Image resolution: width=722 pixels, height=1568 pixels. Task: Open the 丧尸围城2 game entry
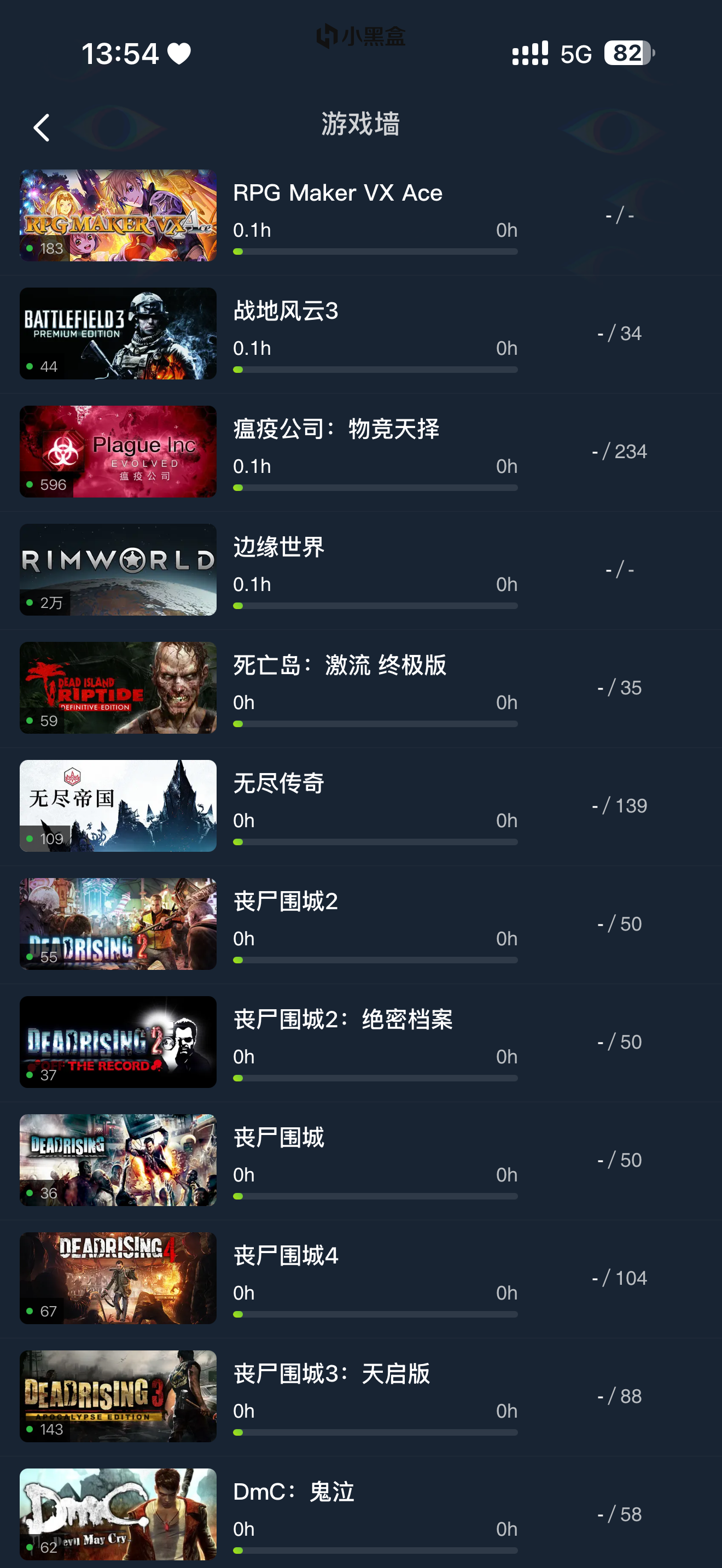tap(360, 924)
